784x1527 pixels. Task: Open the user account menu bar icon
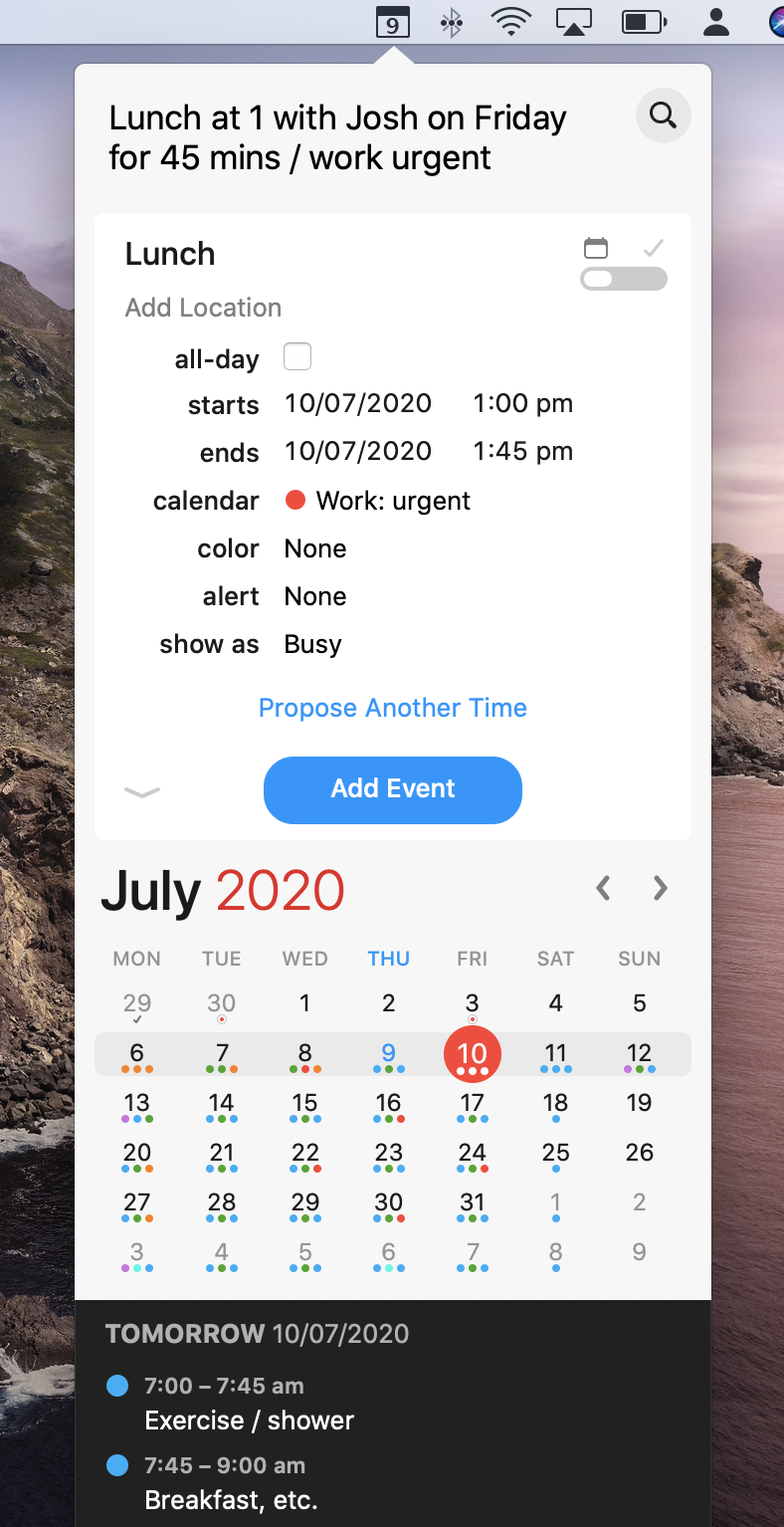pos(716,21)
